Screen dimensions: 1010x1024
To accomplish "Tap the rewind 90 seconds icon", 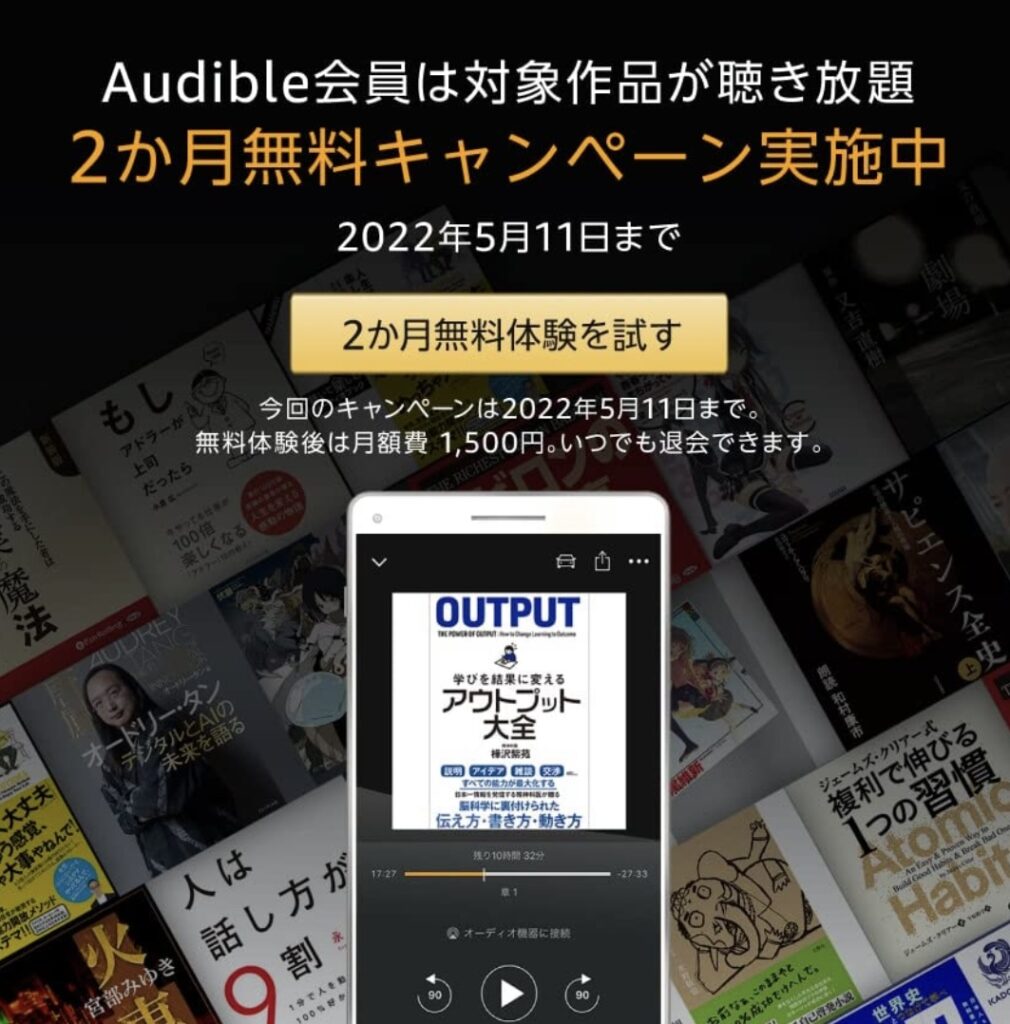I will pyautogui.click(x=435, y=992).
